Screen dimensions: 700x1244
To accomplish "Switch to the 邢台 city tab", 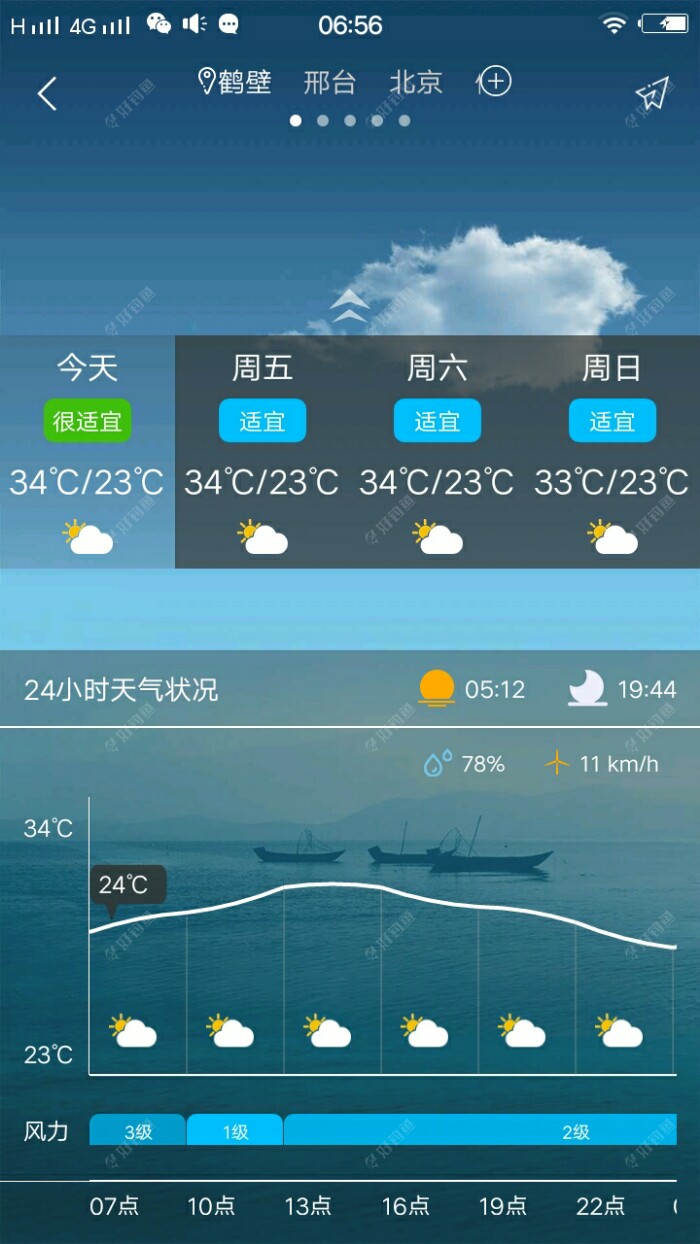I will coord(329,82).
